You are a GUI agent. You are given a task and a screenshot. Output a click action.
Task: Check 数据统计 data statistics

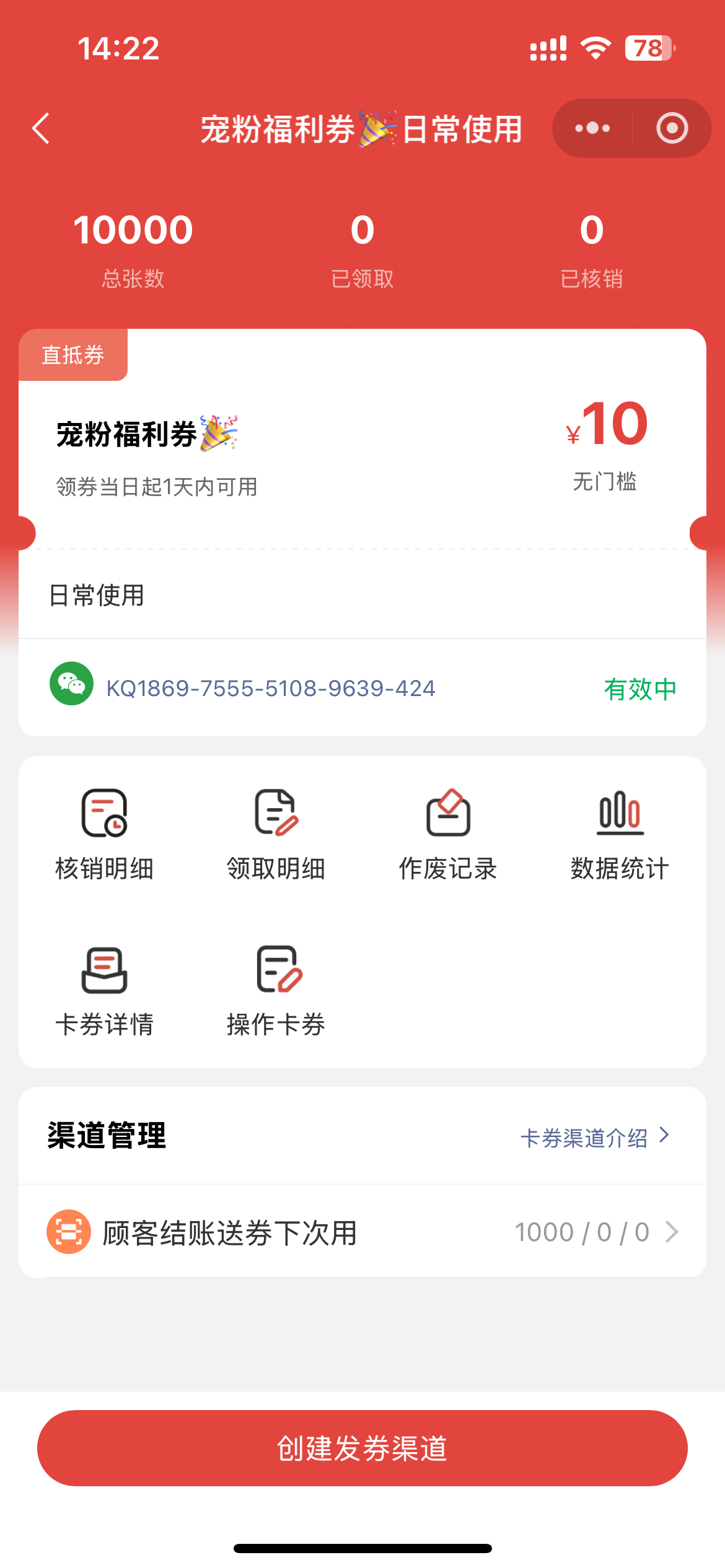tap(620, 834)
